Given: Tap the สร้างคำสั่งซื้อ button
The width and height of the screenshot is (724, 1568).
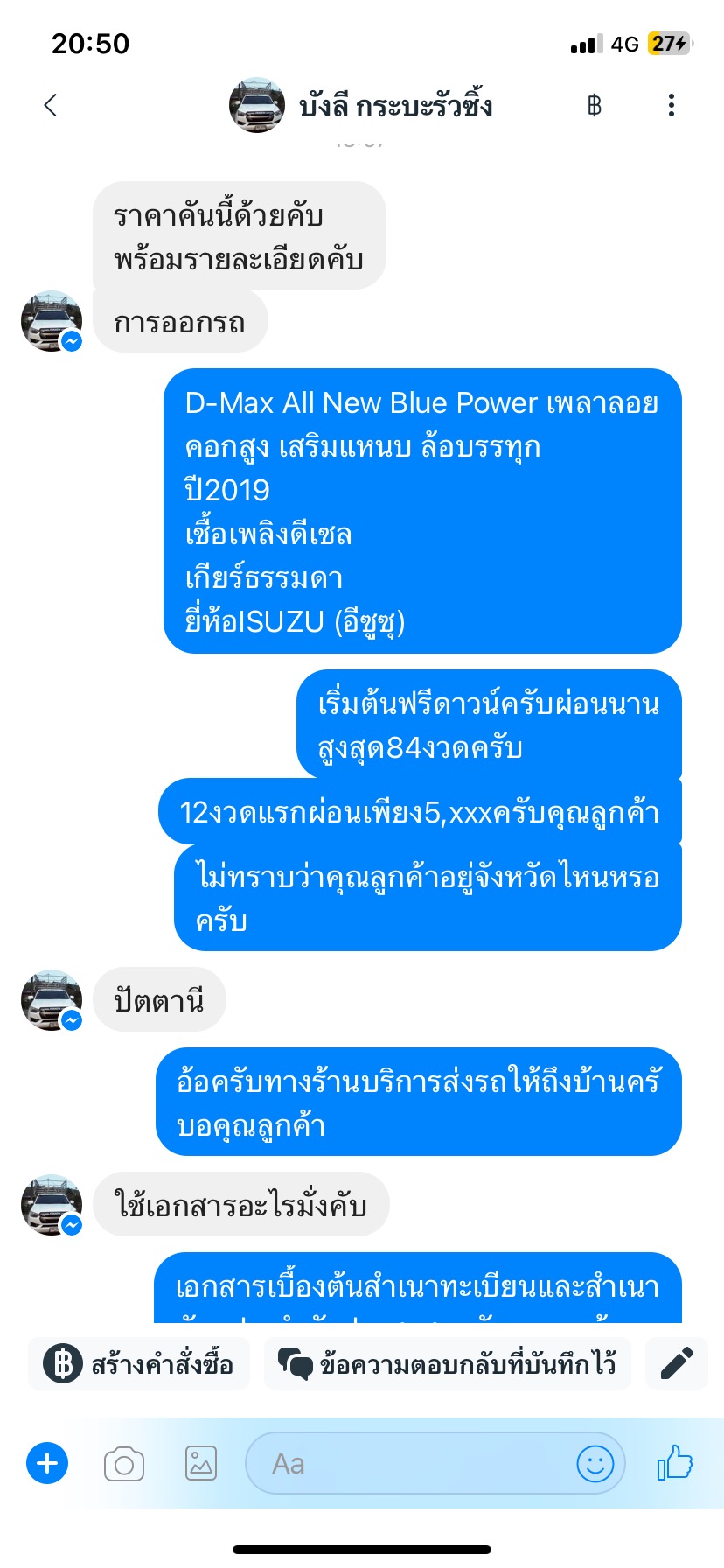Looking at the screenshot, I should coord(139,1363).
